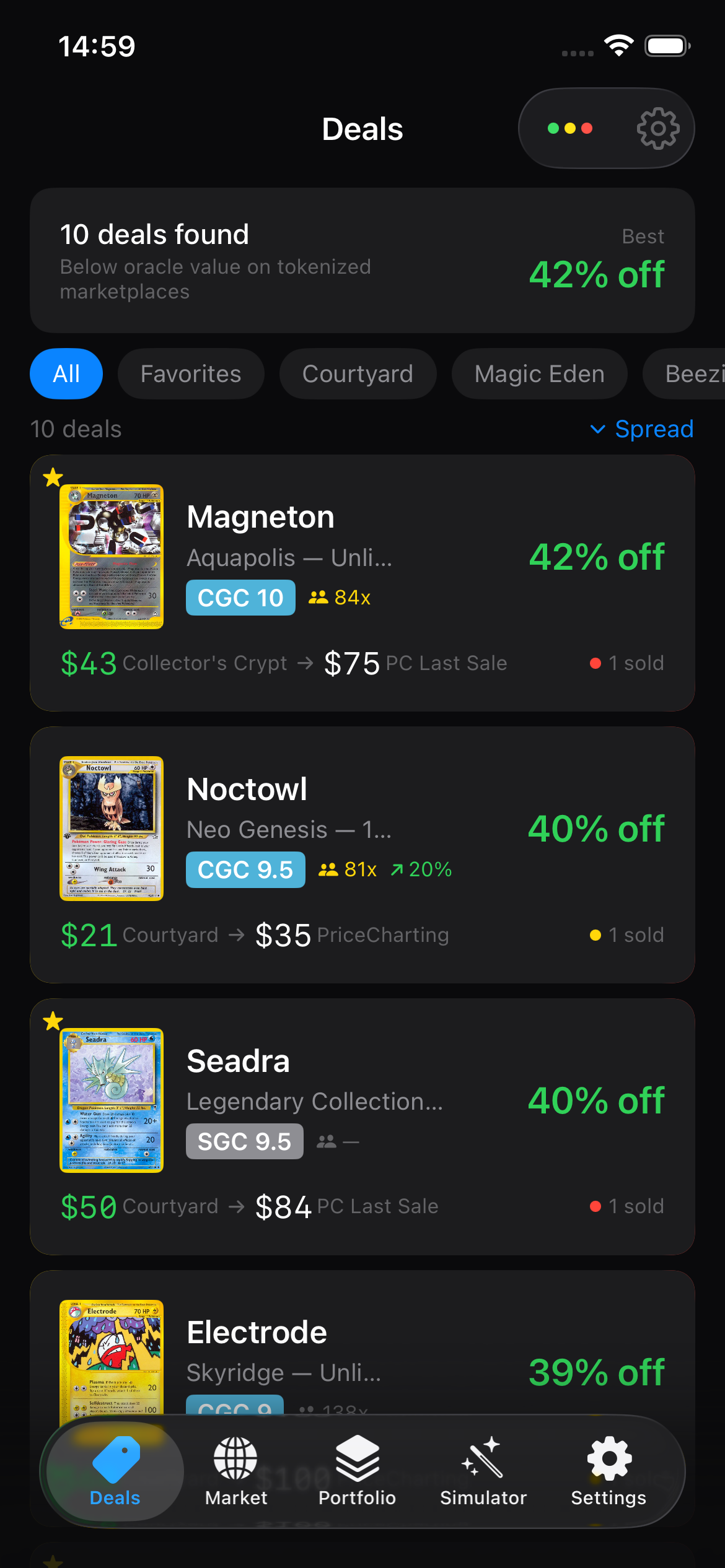Open the three-dot options menu
This screenshot has width=725, height=1568.
point(568,128)
